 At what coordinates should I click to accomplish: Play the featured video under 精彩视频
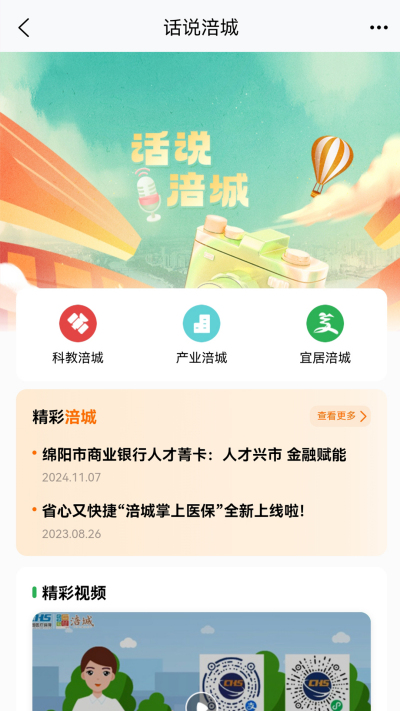point(201,701)
